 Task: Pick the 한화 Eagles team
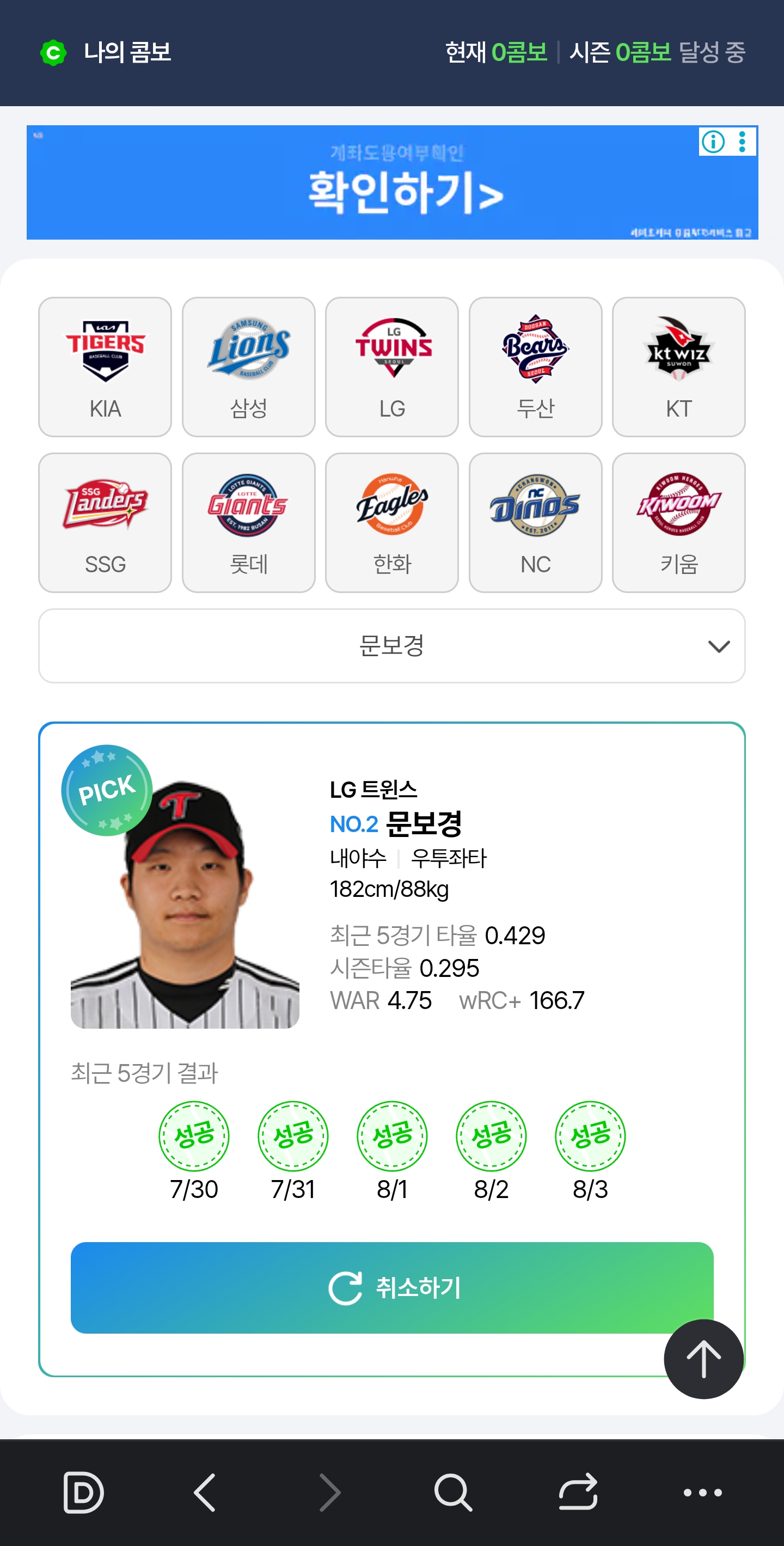[x=391, y=522]
